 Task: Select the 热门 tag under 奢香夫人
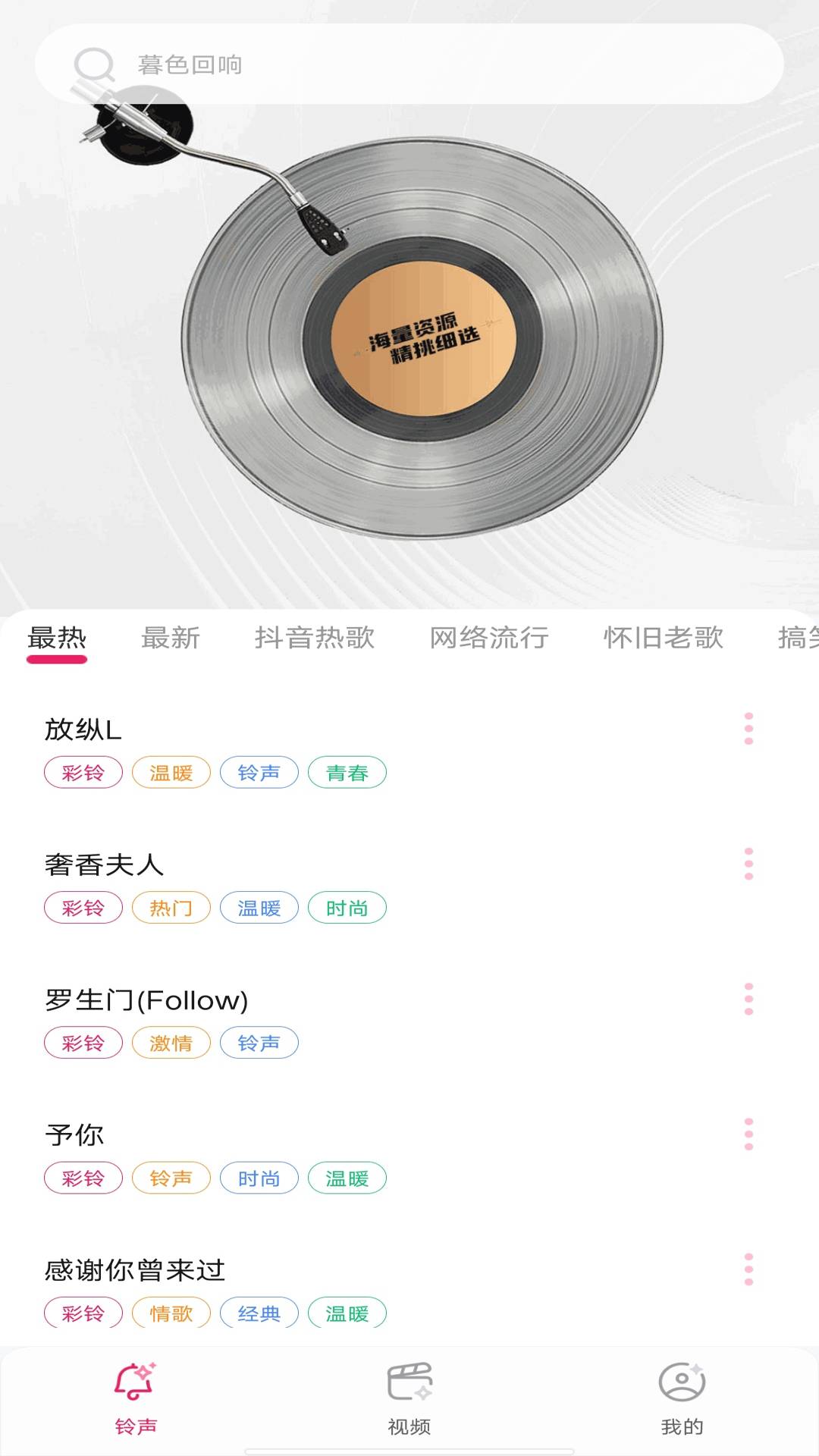pyautogui.click(x=171, y=907)
